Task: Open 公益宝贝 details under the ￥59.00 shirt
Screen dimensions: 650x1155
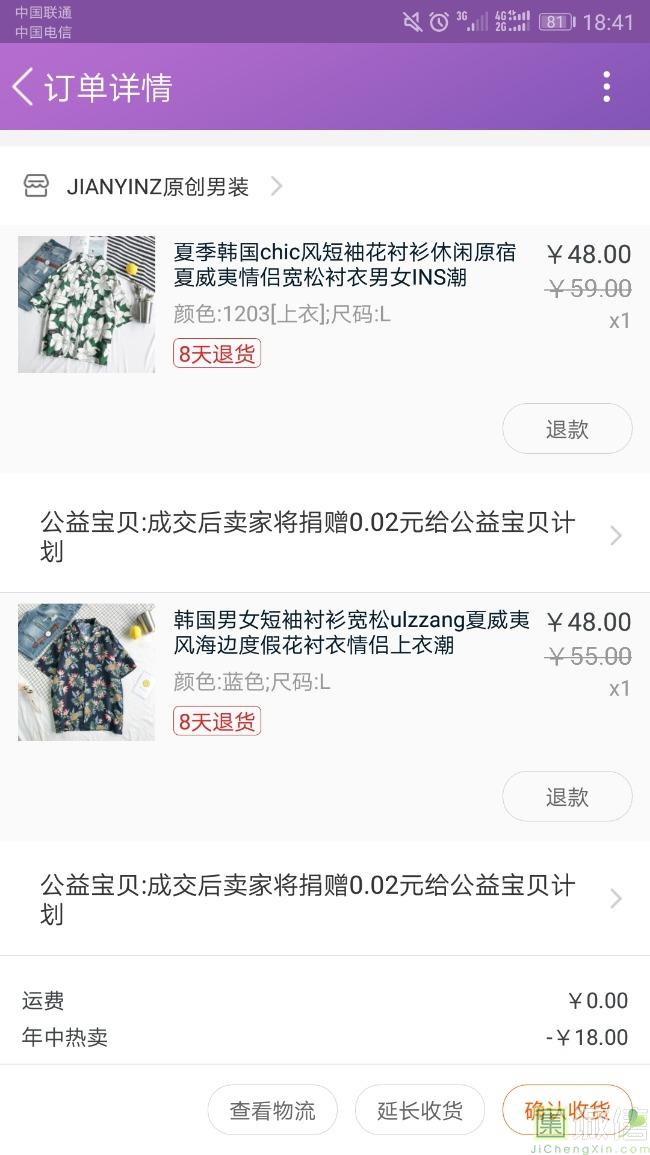Action: (325, 536)
